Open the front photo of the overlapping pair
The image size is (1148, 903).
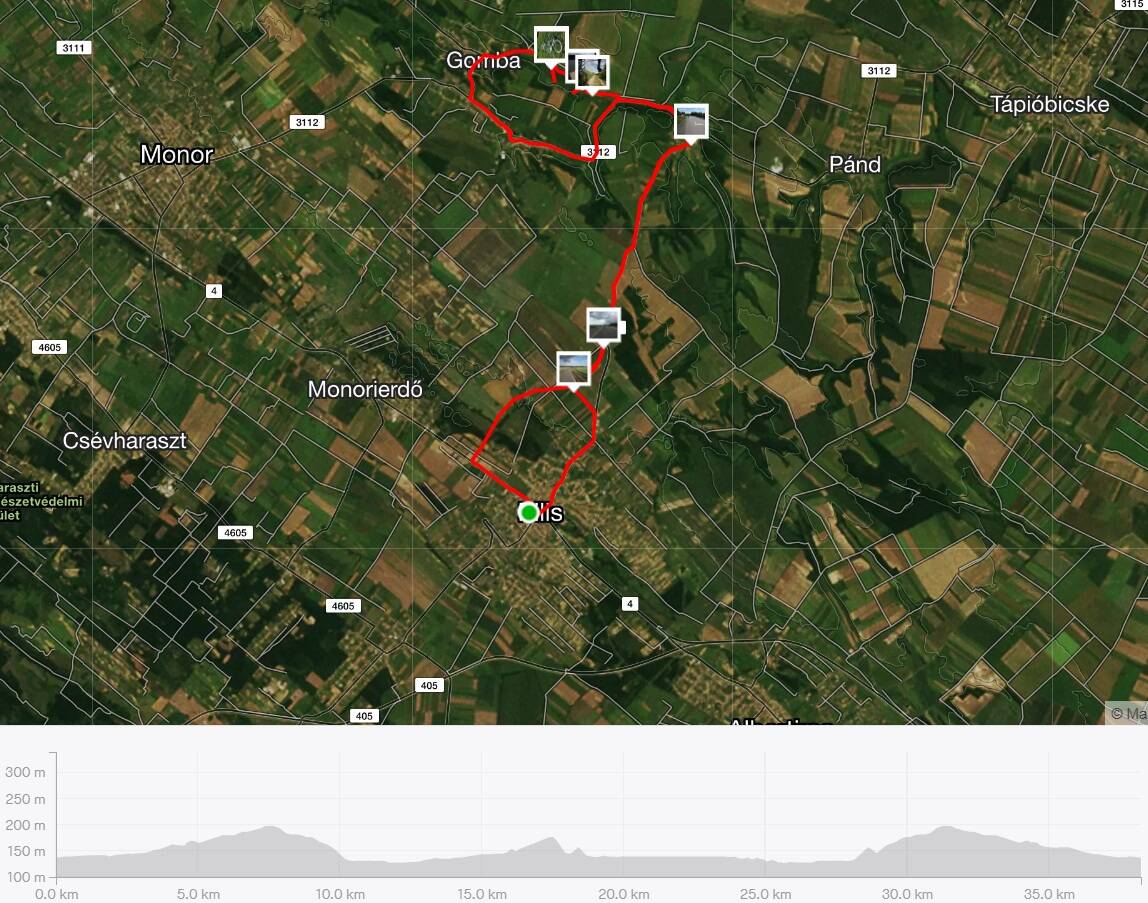pos(593,71)
